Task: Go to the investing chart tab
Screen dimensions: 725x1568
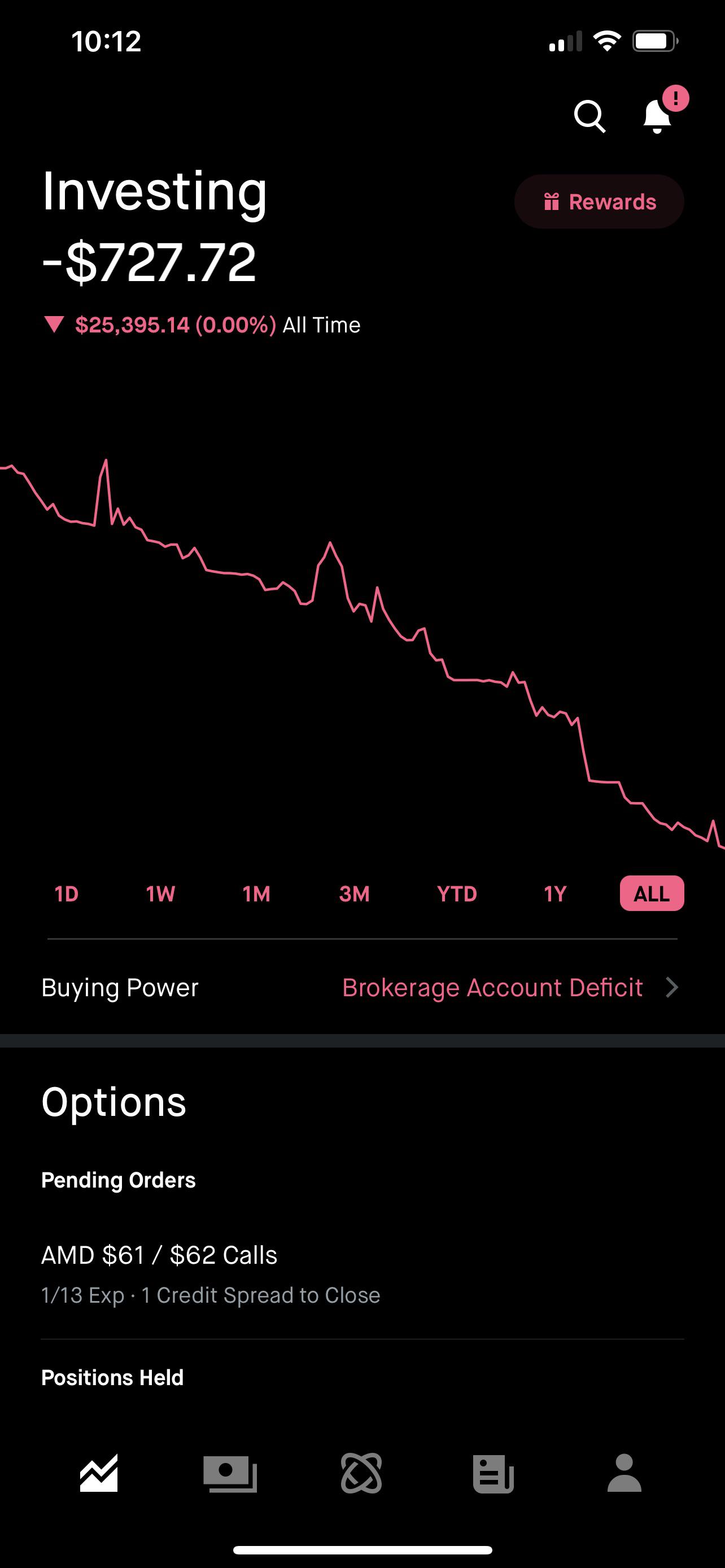Action: [99, 1473]
